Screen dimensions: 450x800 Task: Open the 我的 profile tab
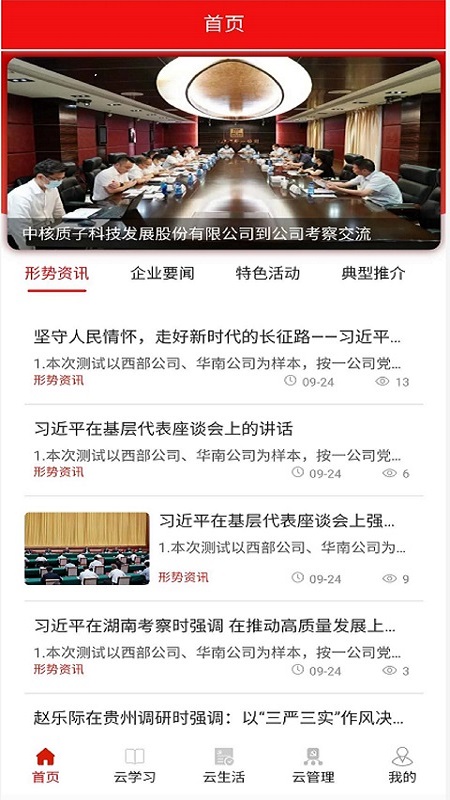point(403,765)
